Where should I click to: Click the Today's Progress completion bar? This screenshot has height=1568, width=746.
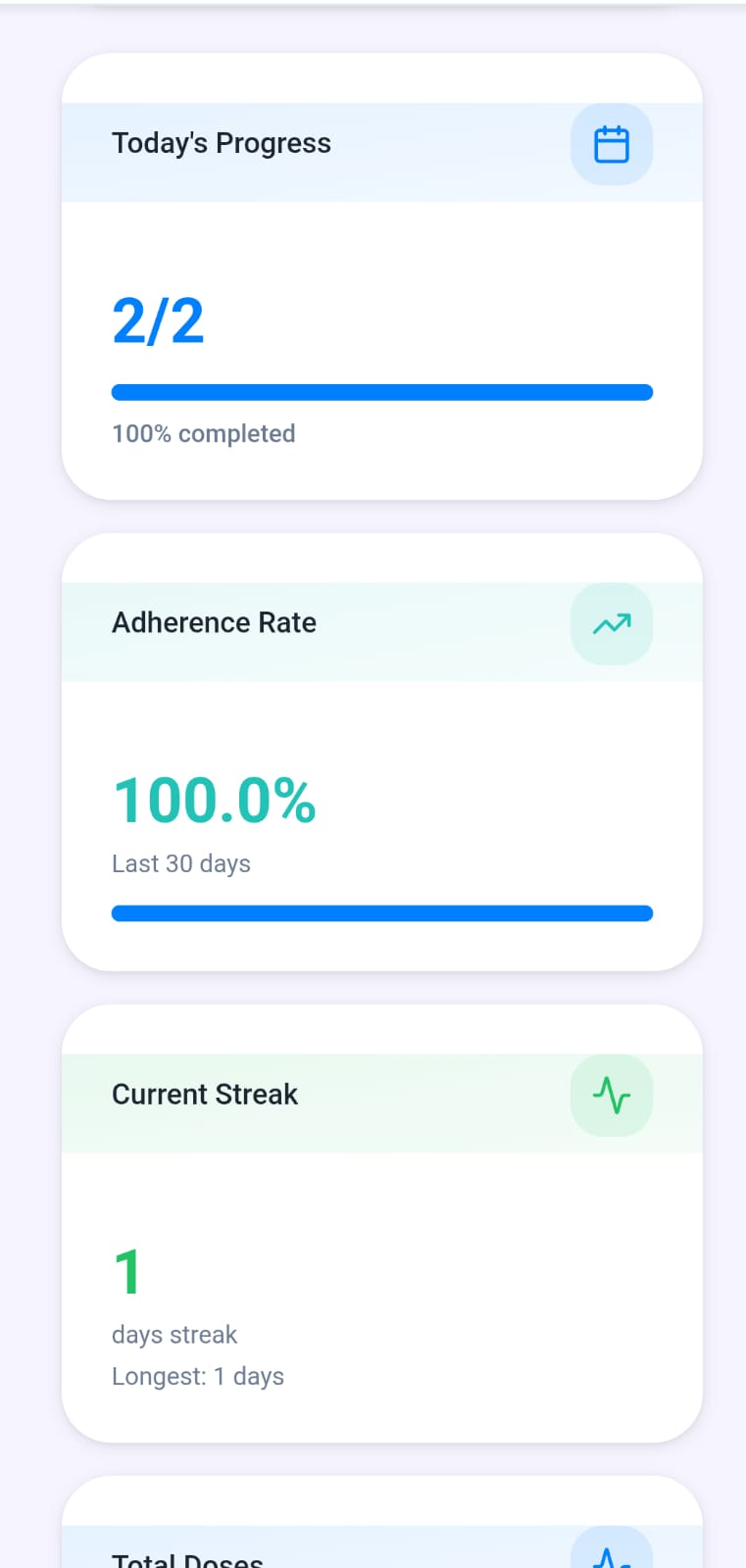click(382, 391)
